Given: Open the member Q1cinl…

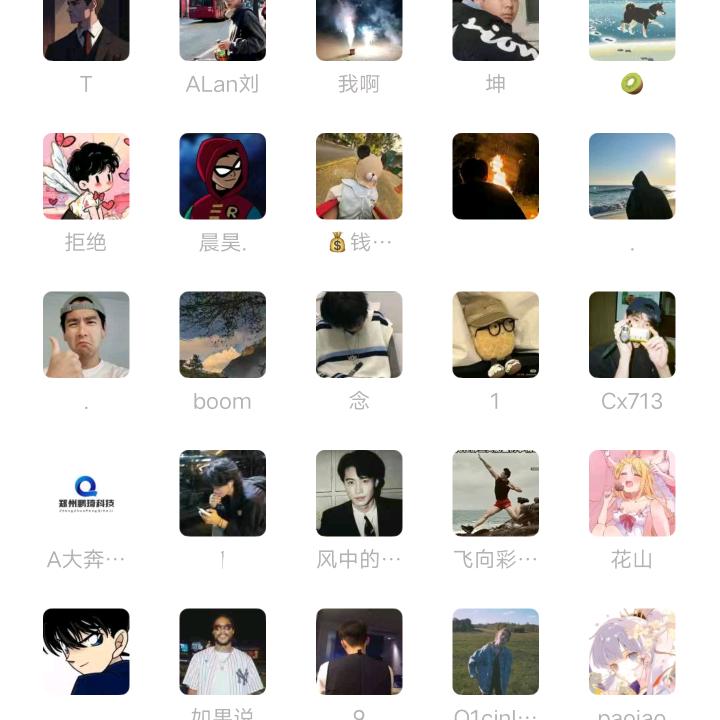Looking at the screenshot, I should pos(495,652).
